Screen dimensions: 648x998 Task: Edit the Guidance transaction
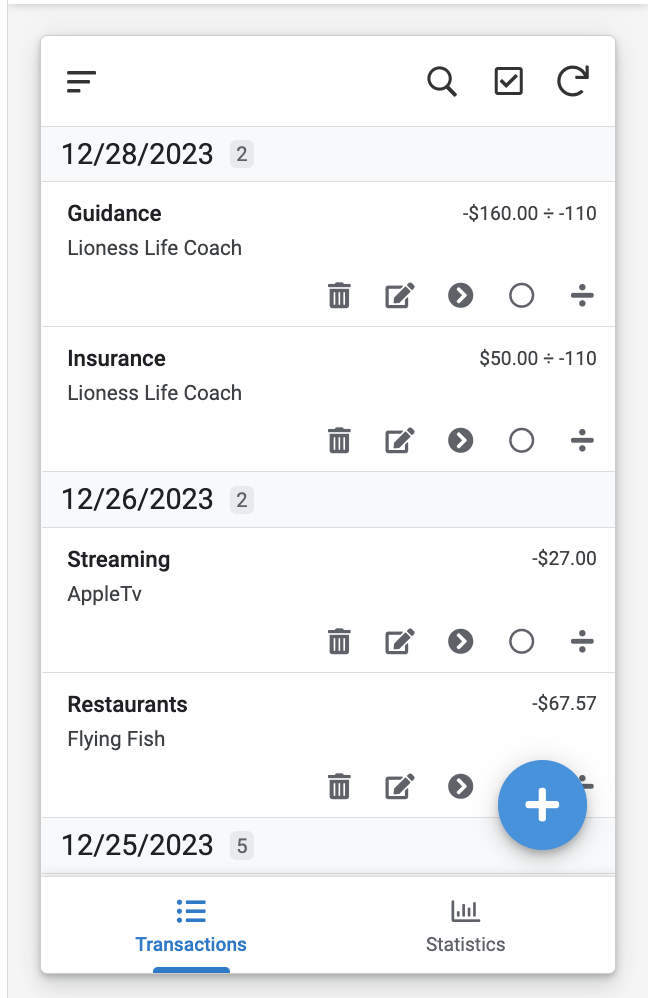tap(400, 296)
